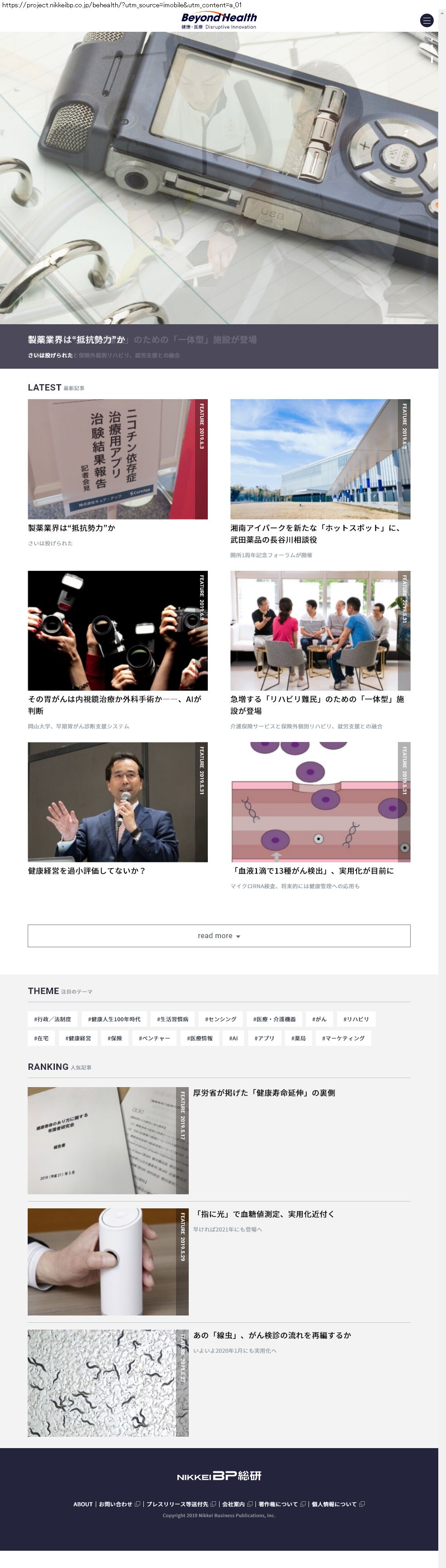This screenshot has height=1568, width=446.
Task: Select the #AI theme tag
Action: (233, 1038)
